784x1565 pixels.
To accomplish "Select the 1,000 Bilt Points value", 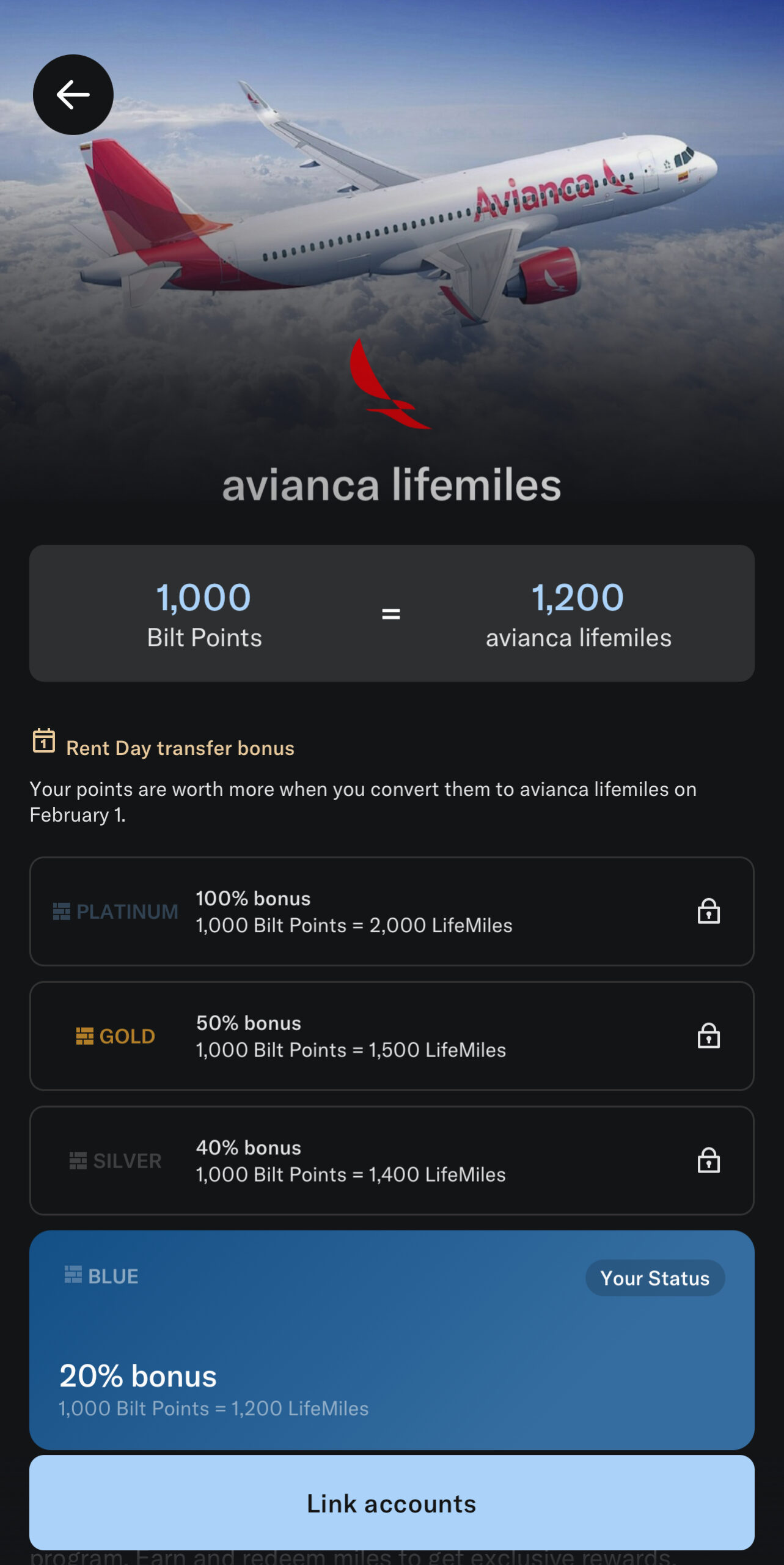I will 205,598.
